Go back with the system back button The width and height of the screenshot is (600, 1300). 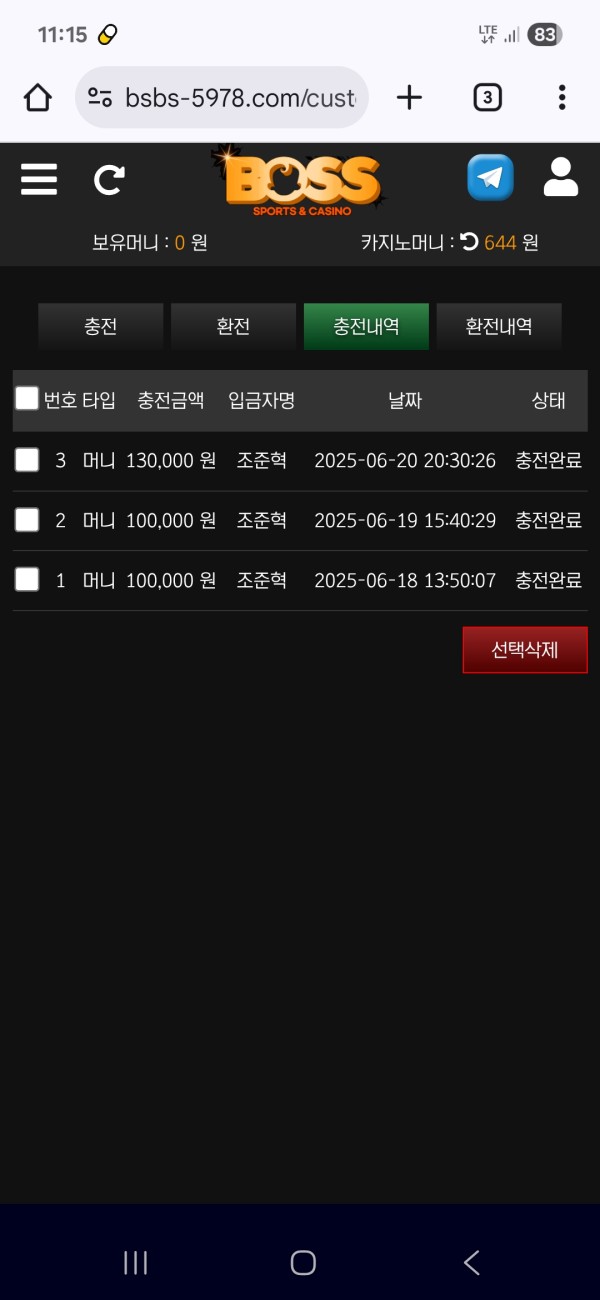pos(472,1263)
